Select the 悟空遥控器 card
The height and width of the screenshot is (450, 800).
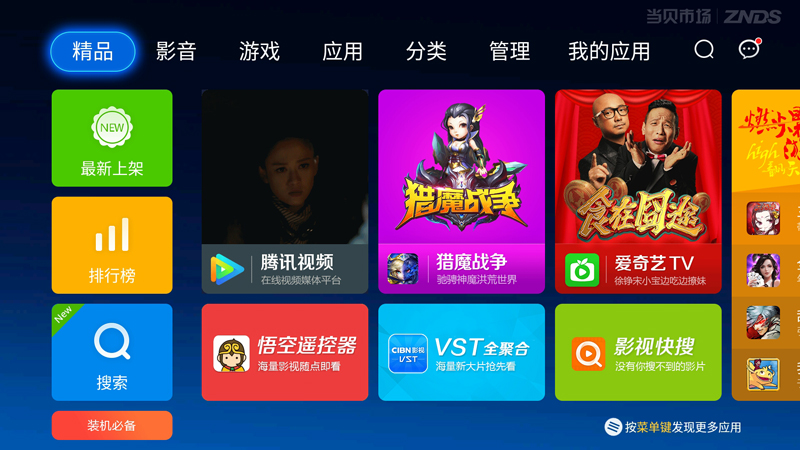(285, 352)
